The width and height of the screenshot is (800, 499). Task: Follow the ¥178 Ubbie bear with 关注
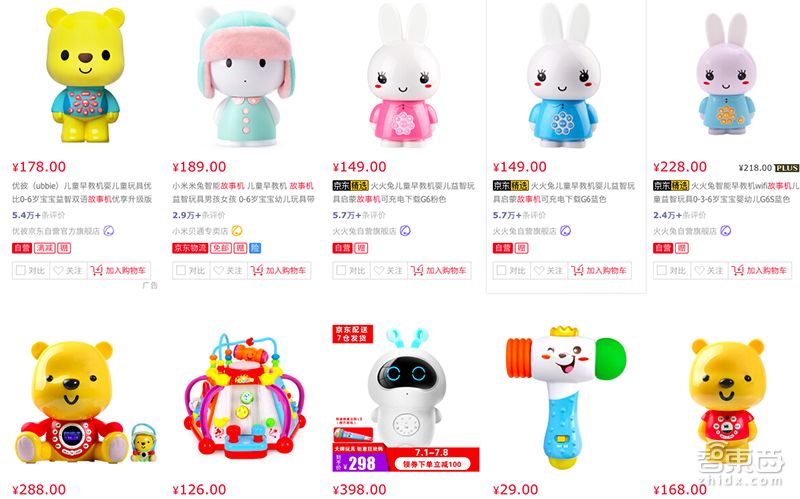pos(67,270)
